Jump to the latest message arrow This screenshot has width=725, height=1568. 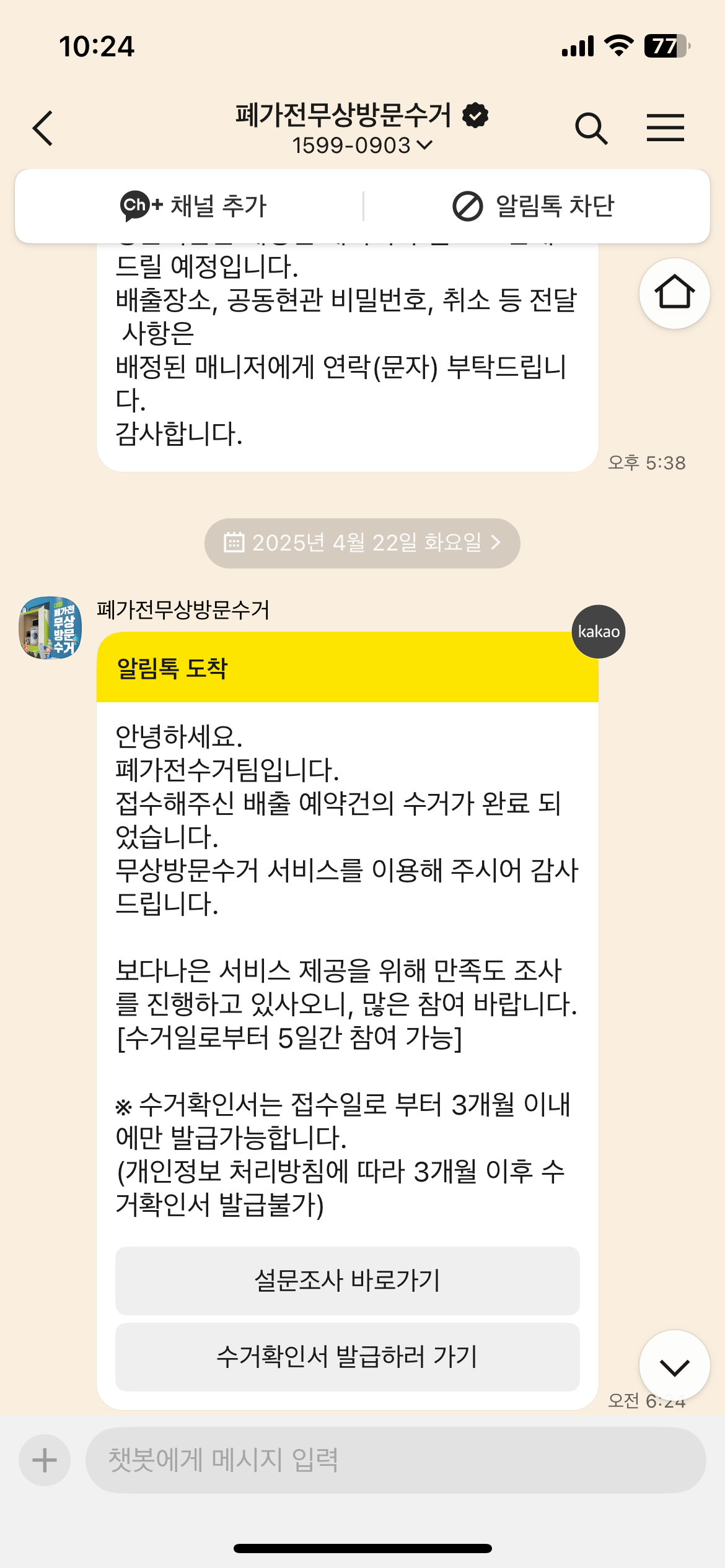pos(674,1365)
